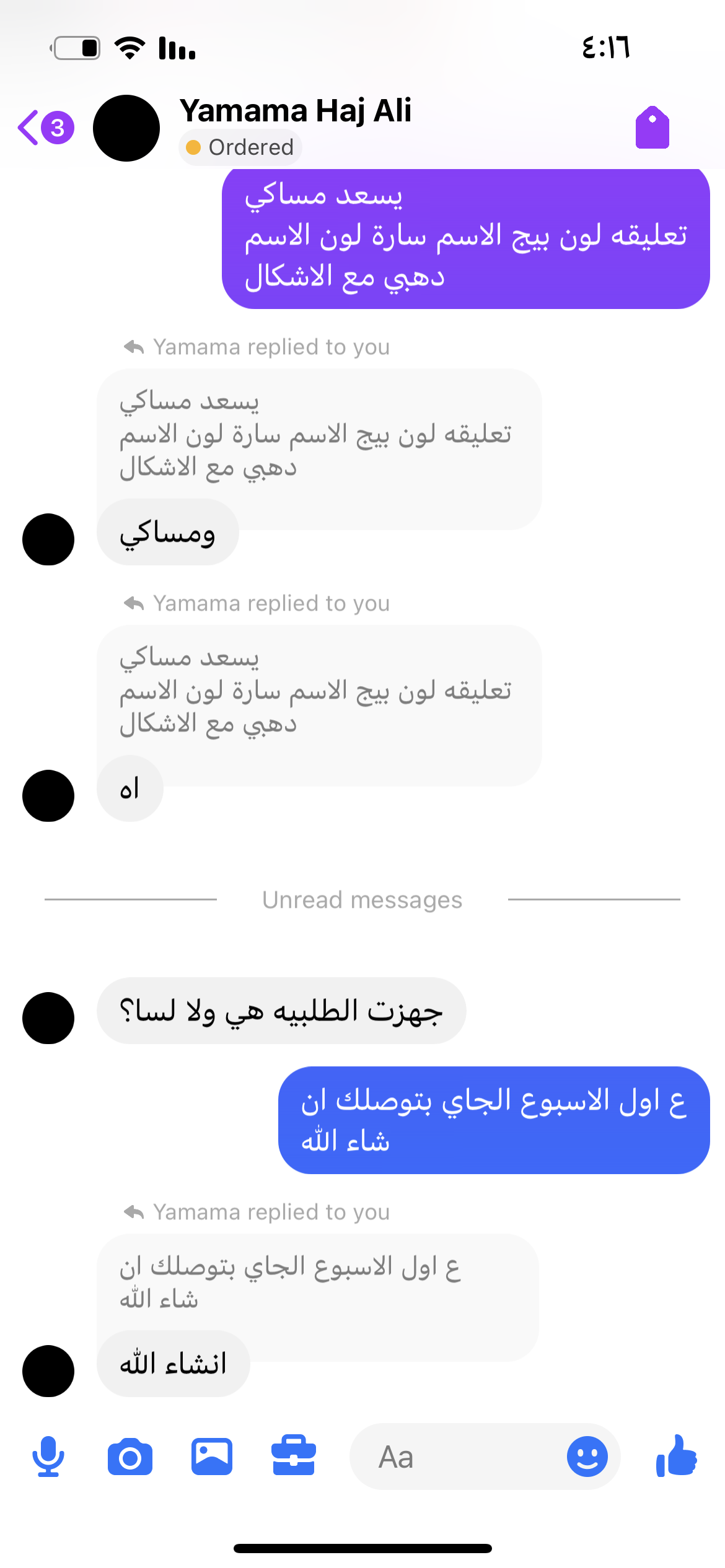Open the Ordered status label
Viewport: 725px width, 1568px height.
(240, 147)
